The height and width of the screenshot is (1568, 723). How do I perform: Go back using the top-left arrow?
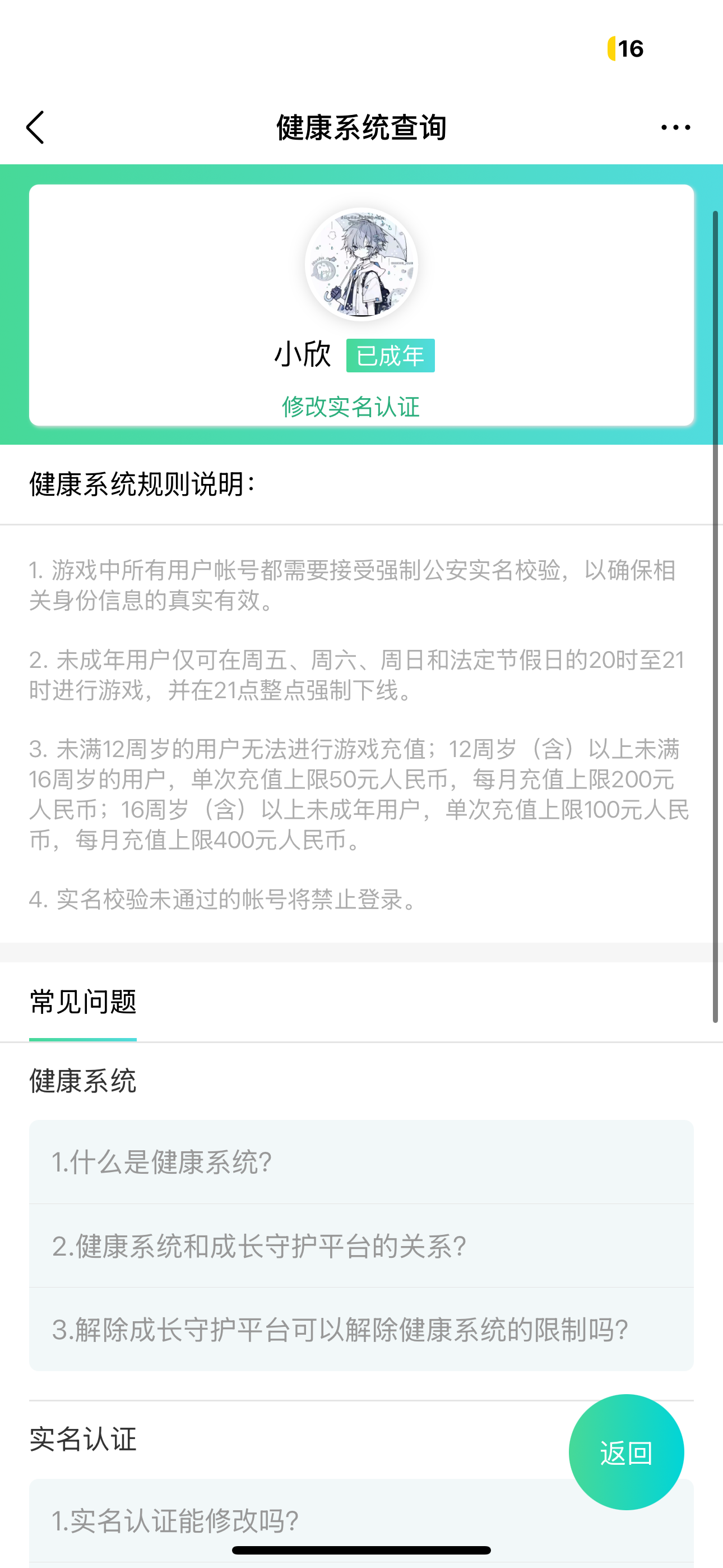[x=35, y=127]
